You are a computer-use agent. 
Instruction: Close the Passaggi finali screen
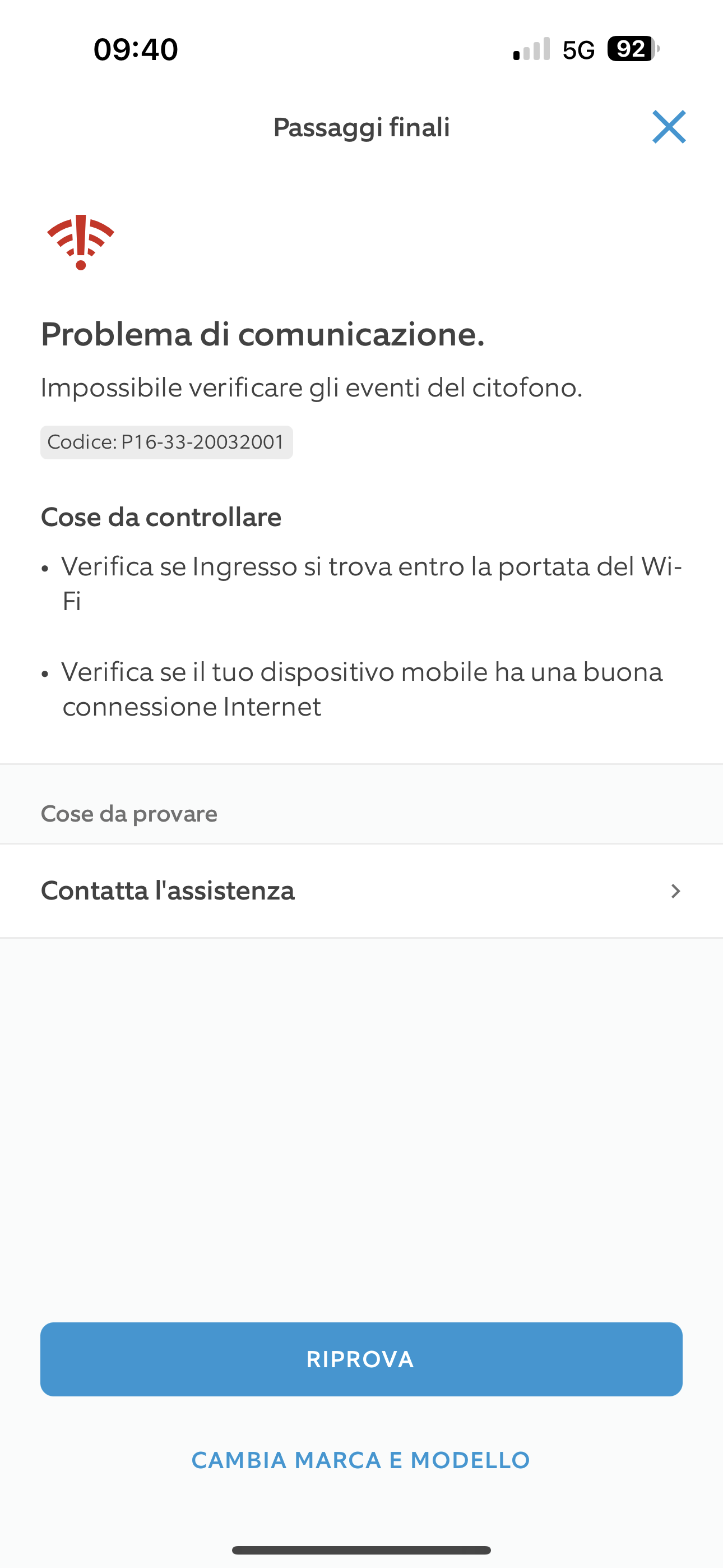669,127
